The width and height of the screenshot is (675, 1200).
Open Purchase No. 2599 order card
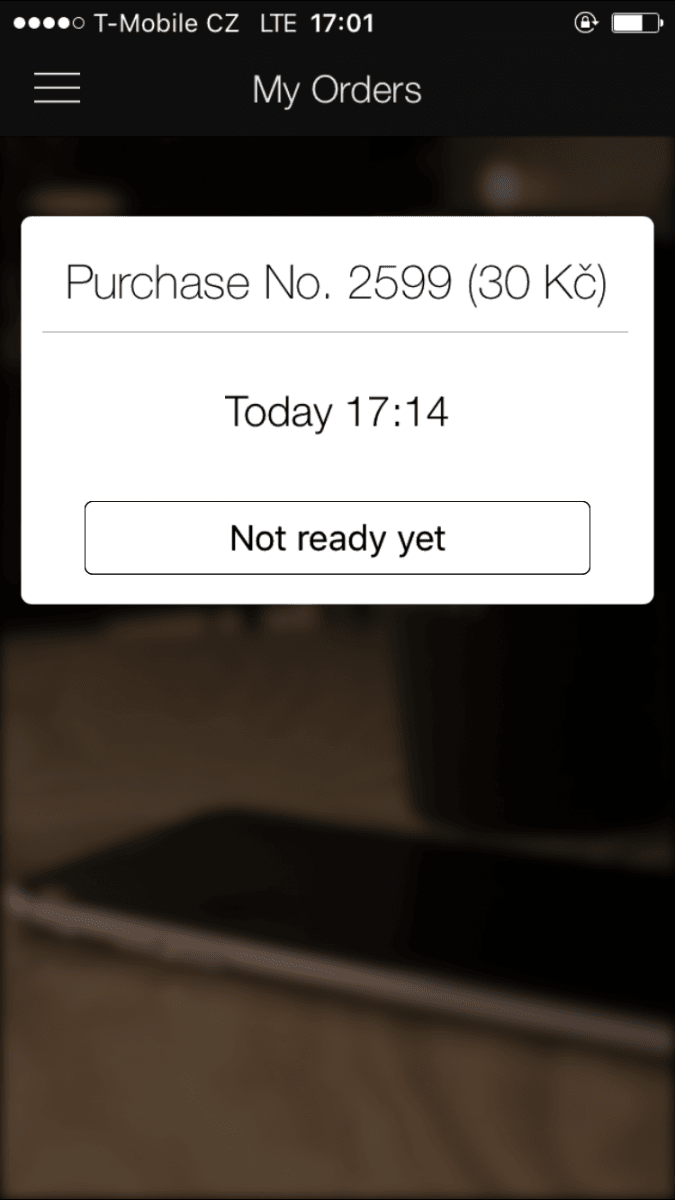337,283
